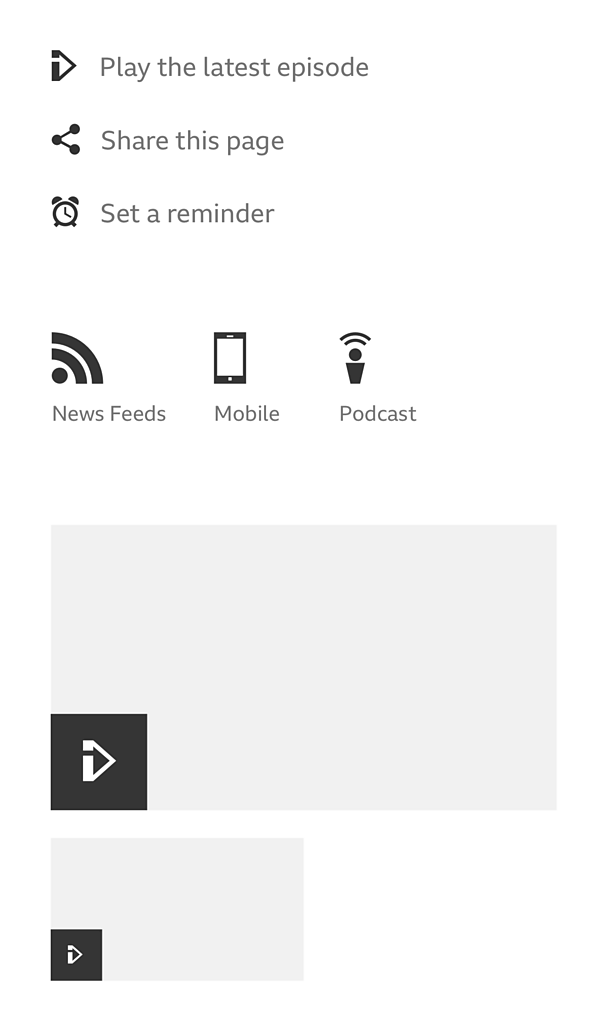Set a reminder

pos(163,213)
